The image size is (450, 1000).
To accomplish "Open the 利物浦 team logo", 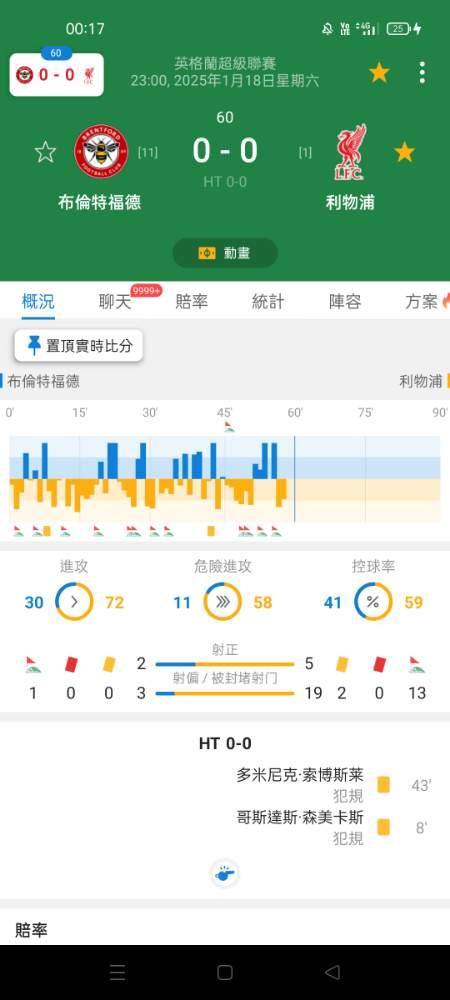I will (x=350, y=152).
